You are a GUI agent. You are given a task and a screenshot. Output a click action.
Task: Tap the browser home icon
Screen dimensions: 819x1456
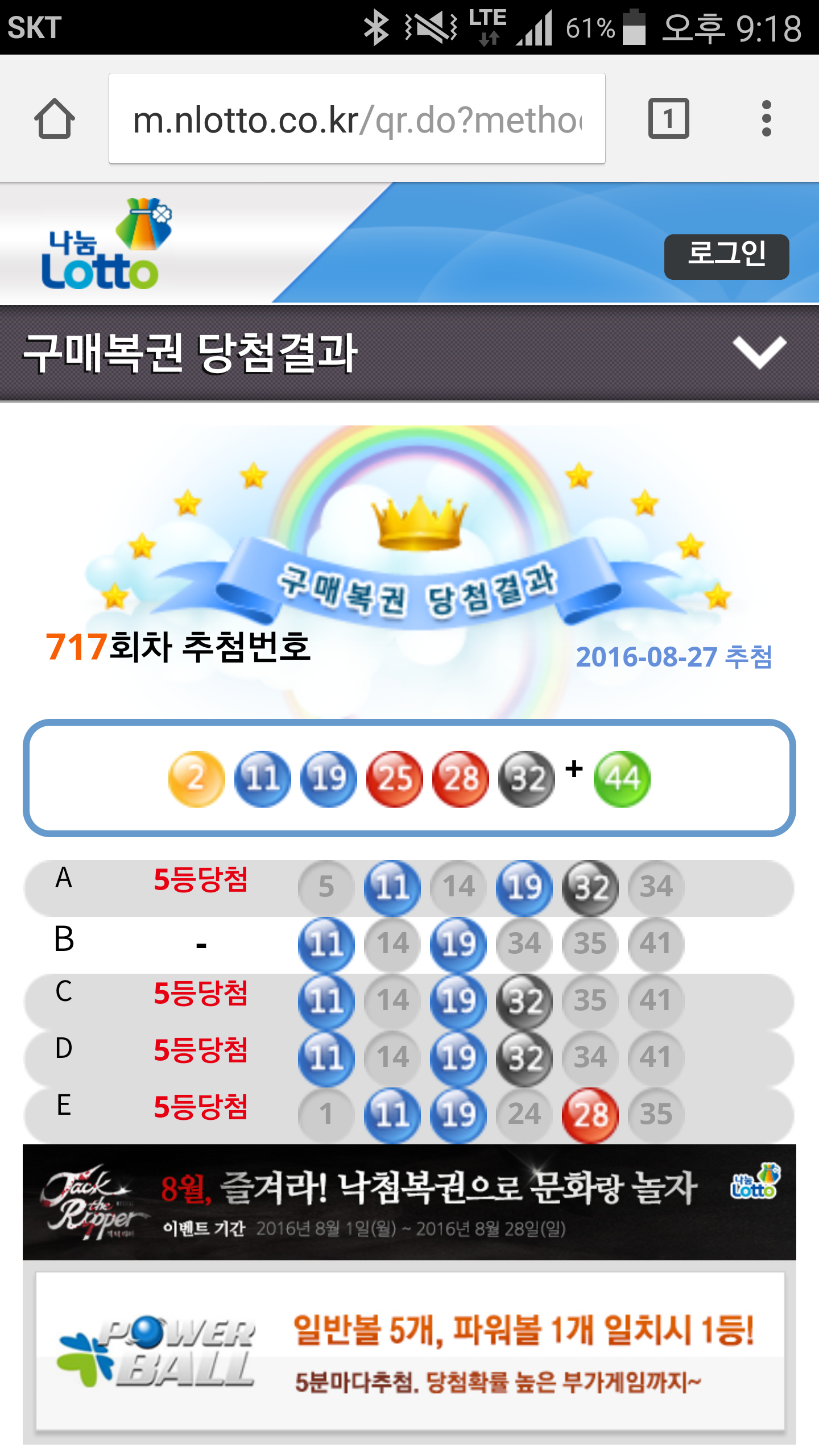point(55,119)
